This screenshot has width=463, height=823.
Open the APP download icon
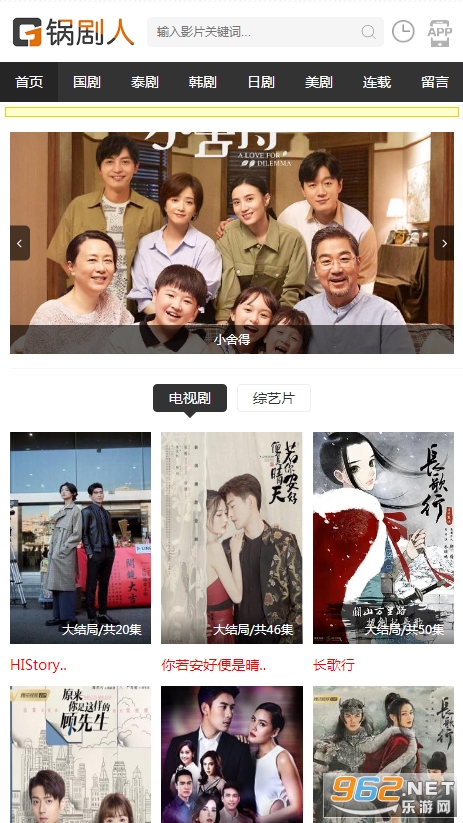click(x=439, y=33)
